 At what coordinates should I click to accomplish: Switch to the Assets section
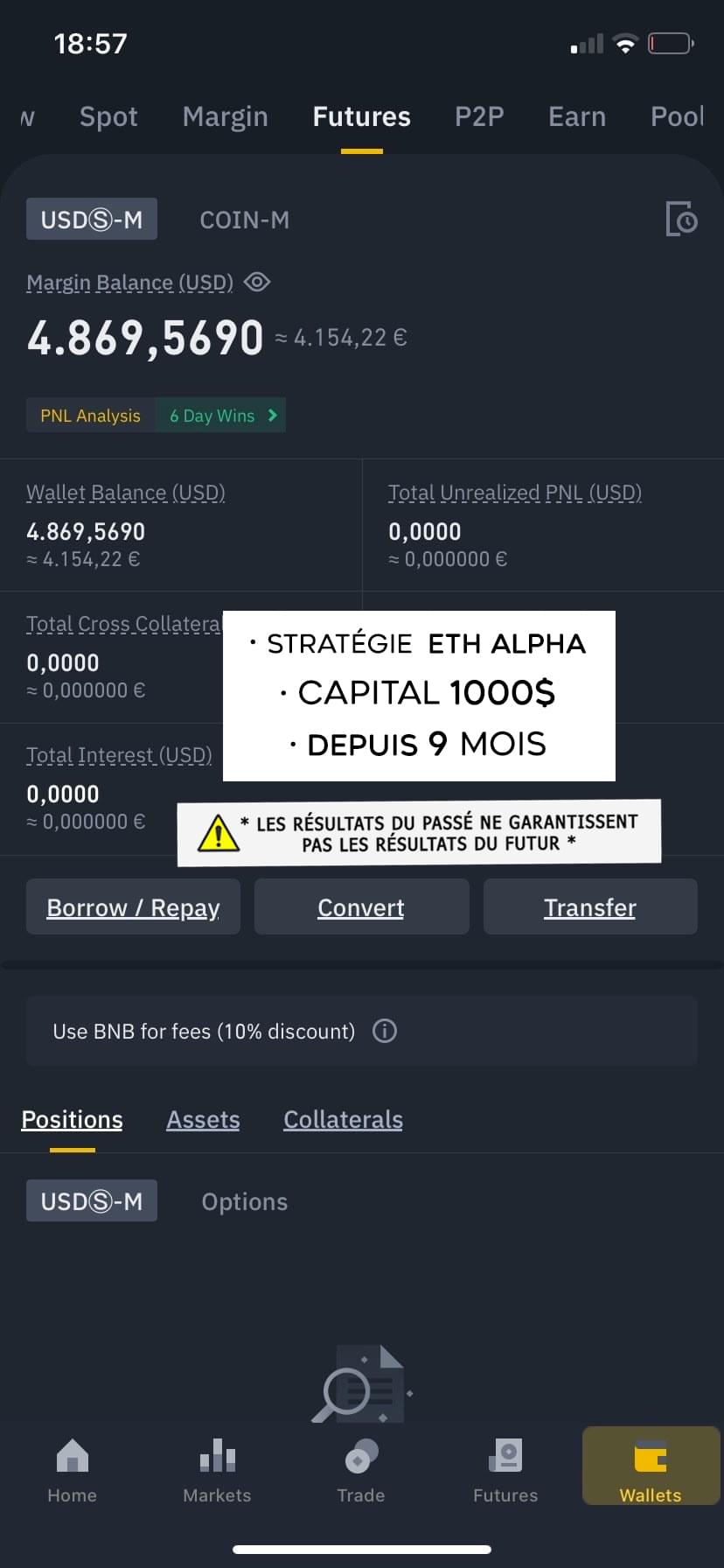click(203, 1119)
